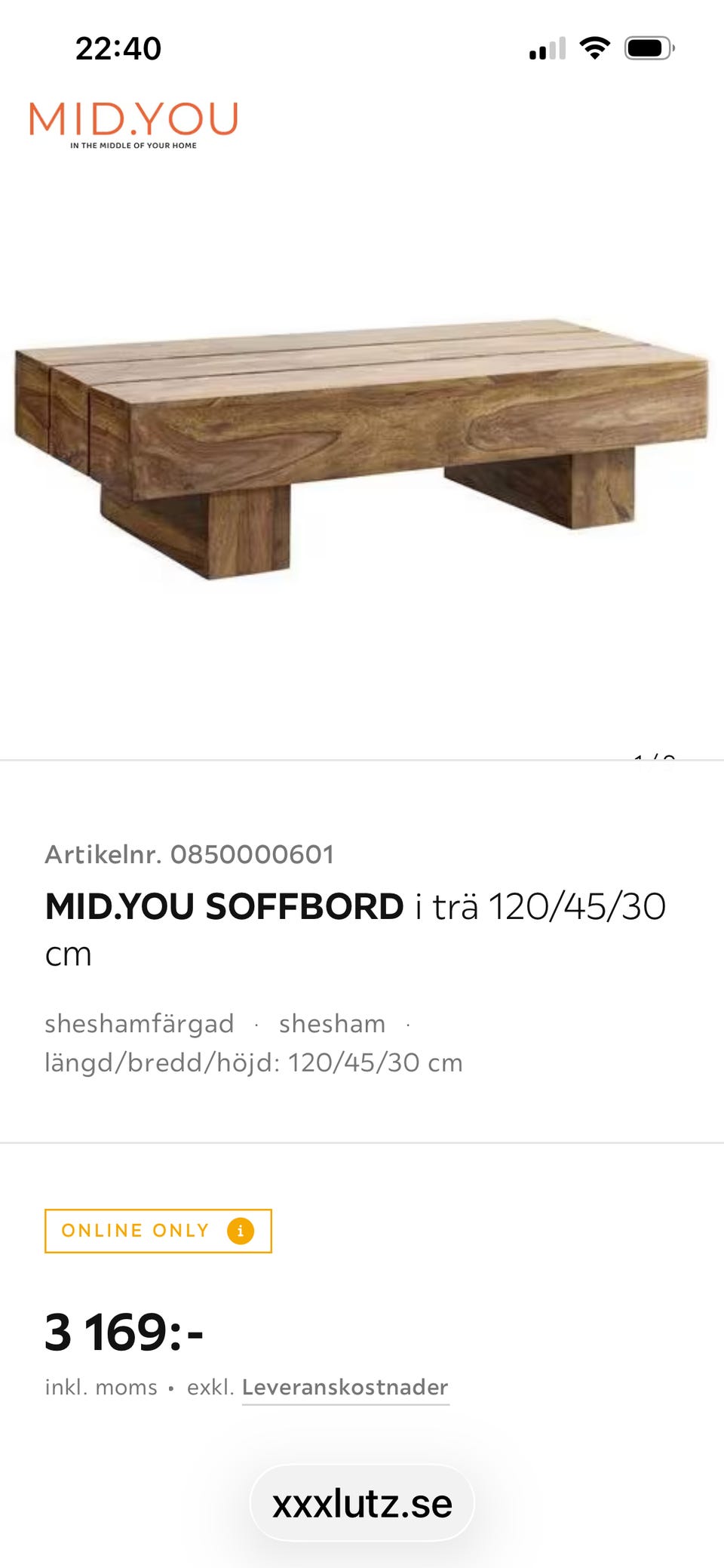The height and width of the screenshot is (1568, 724).
Task: Tap the xxxlutz.se address pill
Action: (x=362, y=1504)
